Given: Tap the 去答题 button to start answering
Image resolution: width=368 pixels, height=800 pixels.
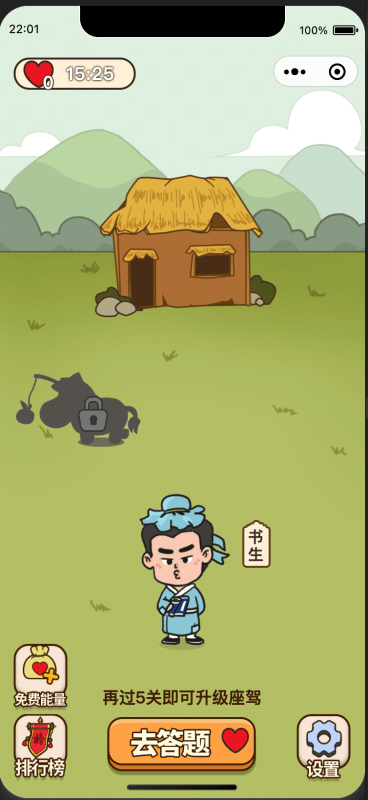Looking at the screenshot, I should pos(181,742).
